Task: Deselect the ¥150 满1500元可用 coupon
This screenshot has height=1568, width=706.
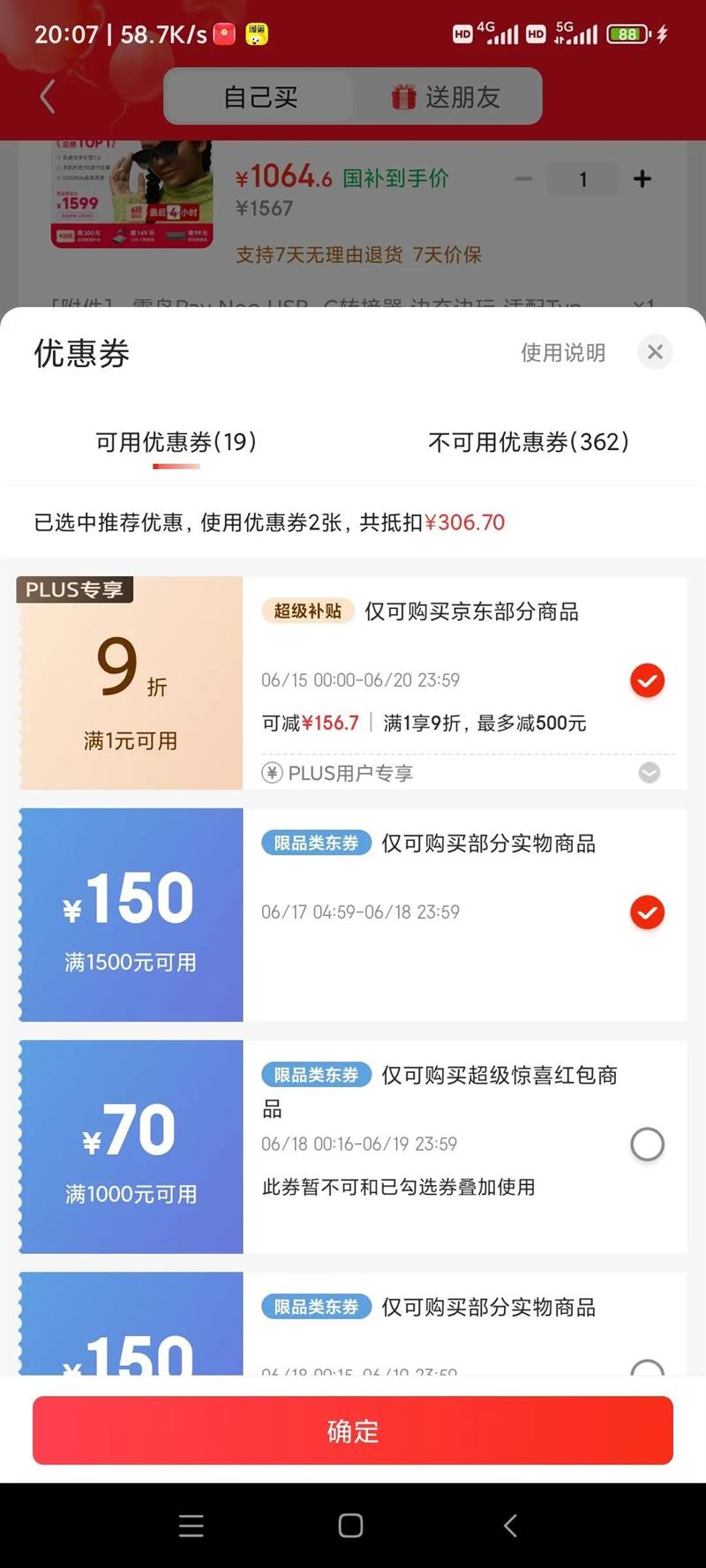Action: pyautogui.click(x=647, y=912)
